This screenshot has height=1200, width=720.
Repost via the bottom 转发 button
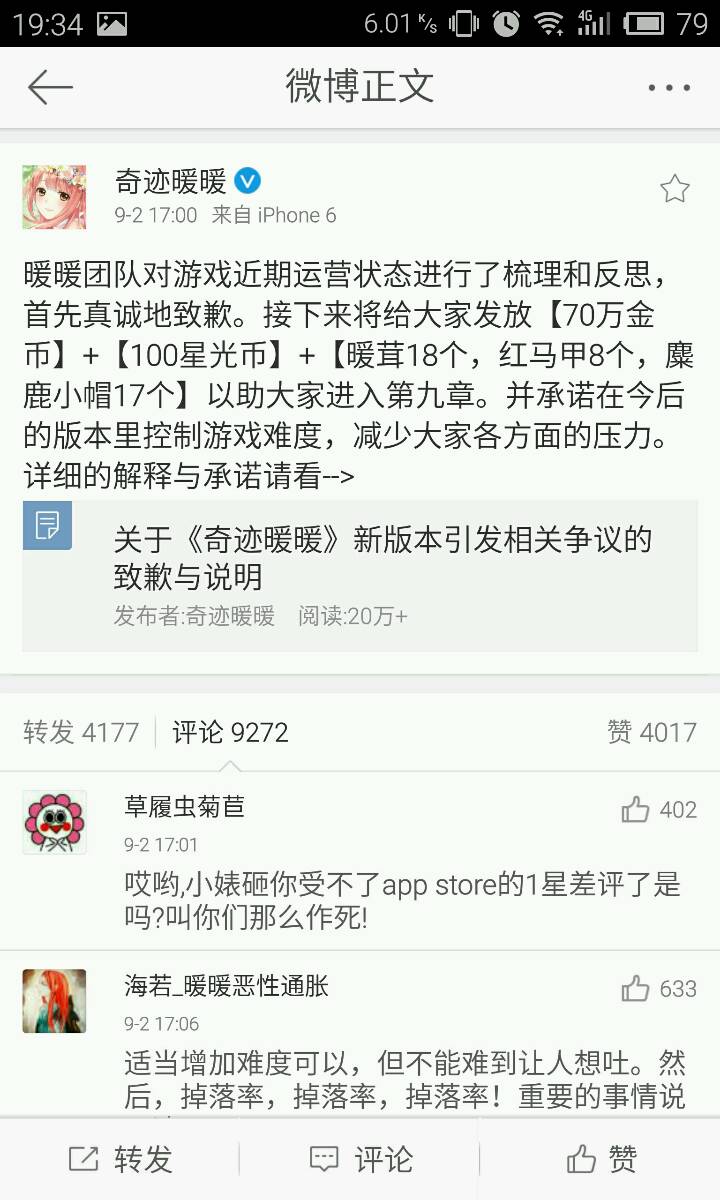(x=120, y=1159)
